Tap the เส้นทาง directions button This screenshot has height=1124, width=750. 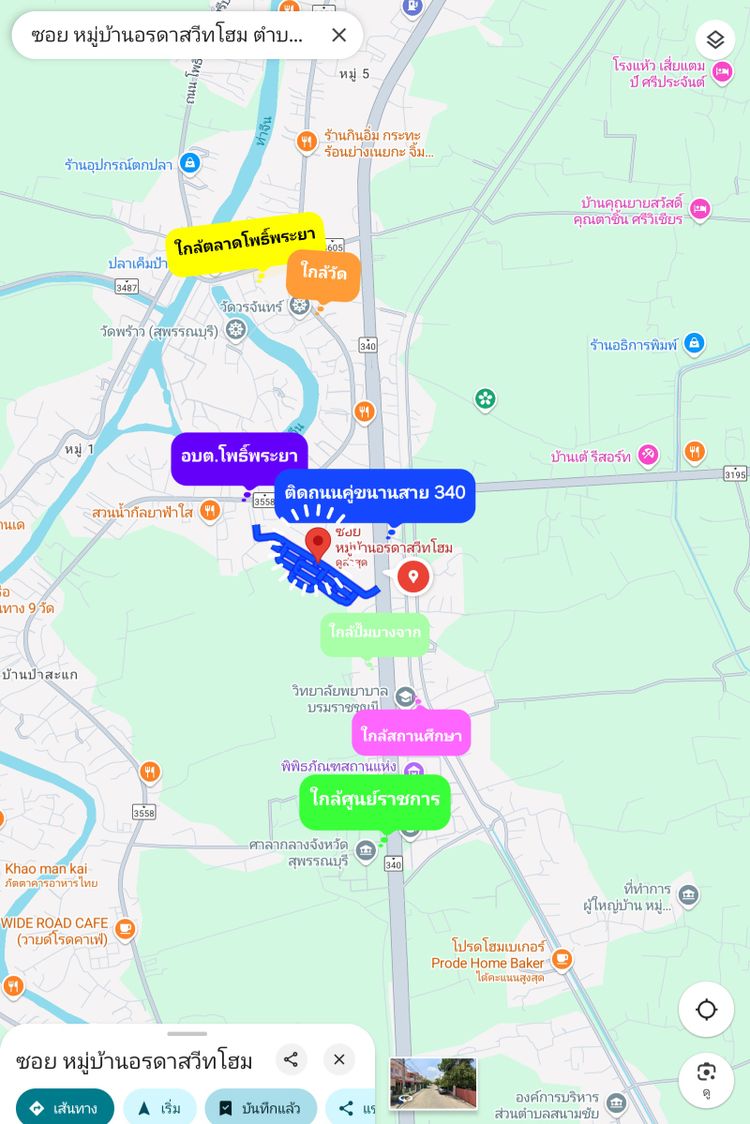pos(65,1108)
